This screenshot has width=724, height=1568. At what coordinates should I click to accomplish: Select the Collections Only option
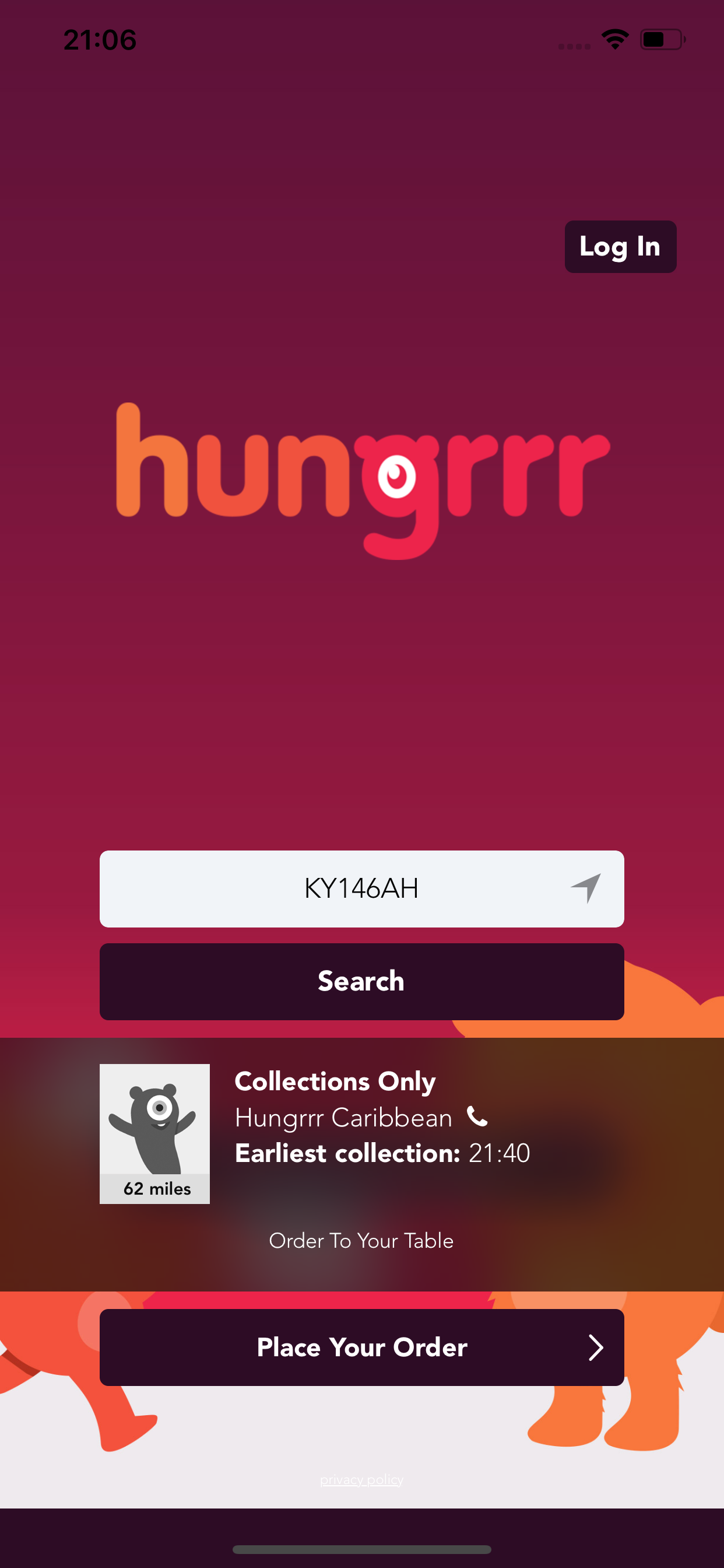(x=335, y=1081)
